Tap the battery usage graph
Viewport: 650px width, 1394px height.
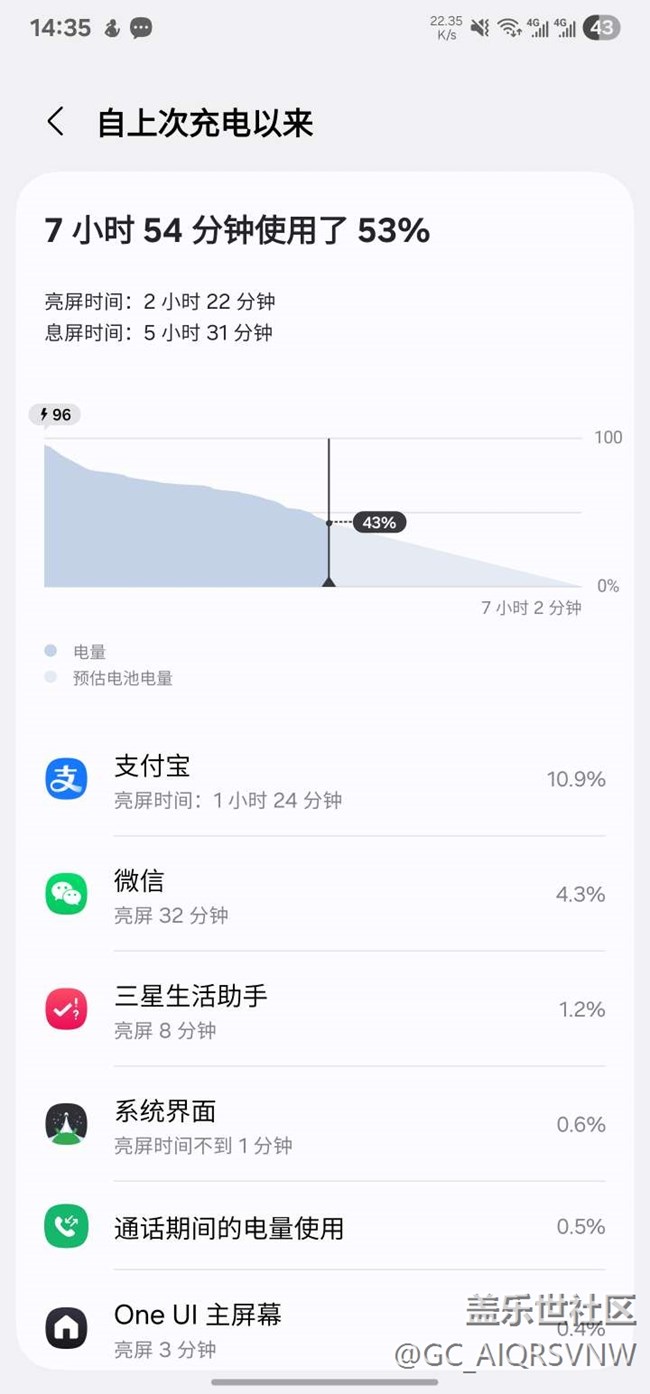click(312, 512)
